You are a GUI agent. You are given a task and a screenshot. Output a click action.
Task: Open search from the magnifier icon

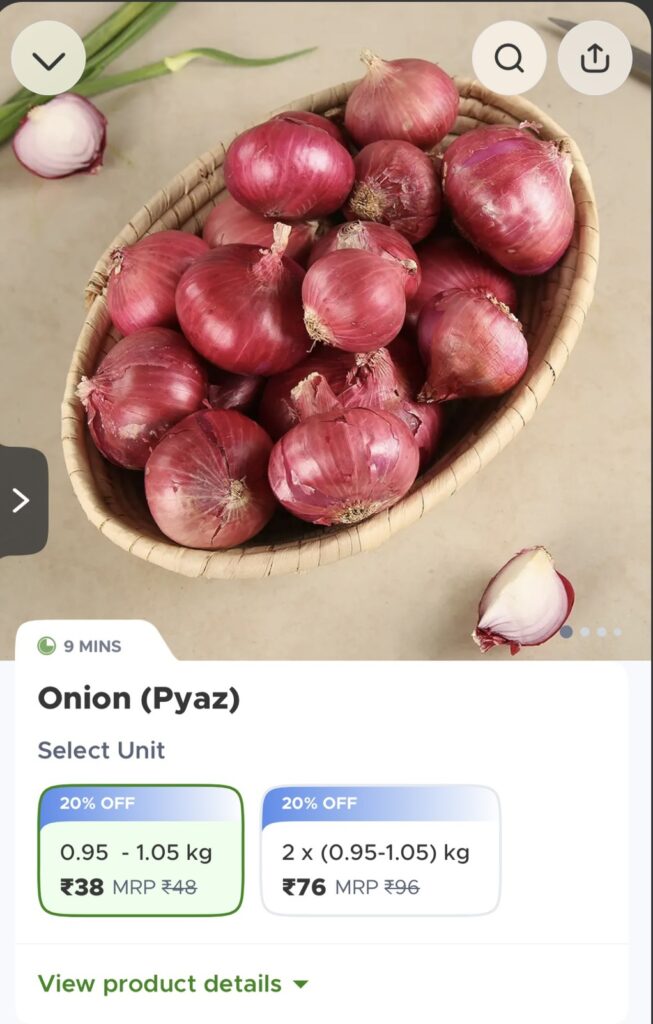pos(509,59)
